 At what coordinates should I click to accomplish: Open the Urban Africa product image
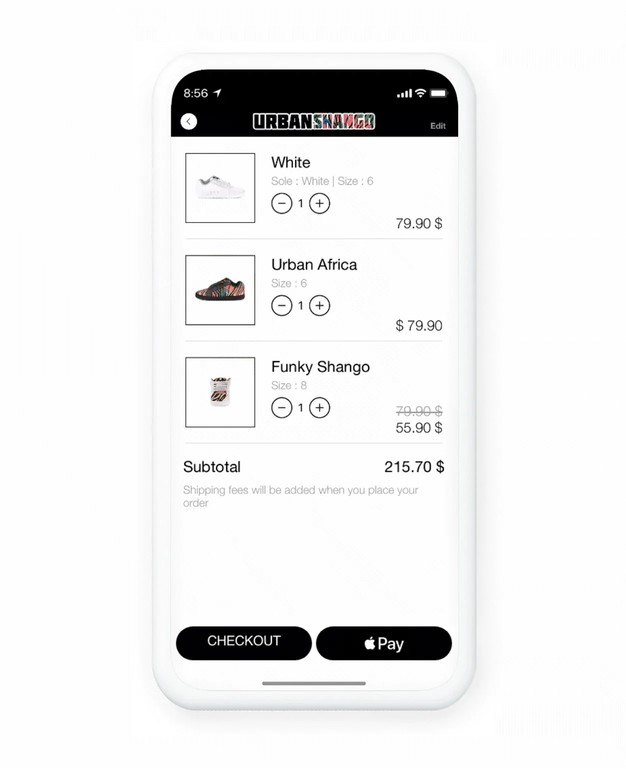pyautogui.click(x=220, y=290)
